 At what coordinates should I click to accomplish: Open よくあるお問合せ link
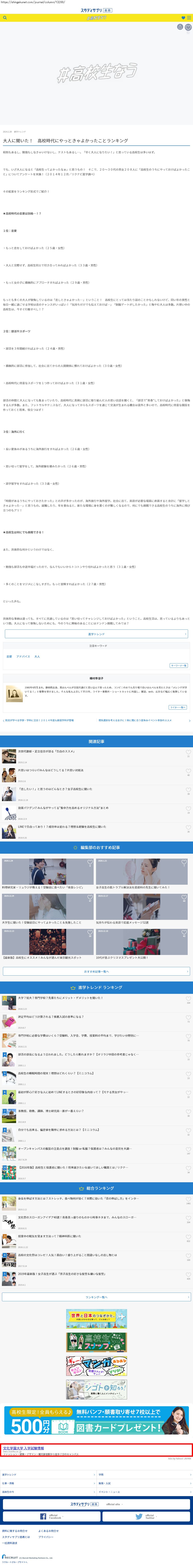(x=49, y=1531)
